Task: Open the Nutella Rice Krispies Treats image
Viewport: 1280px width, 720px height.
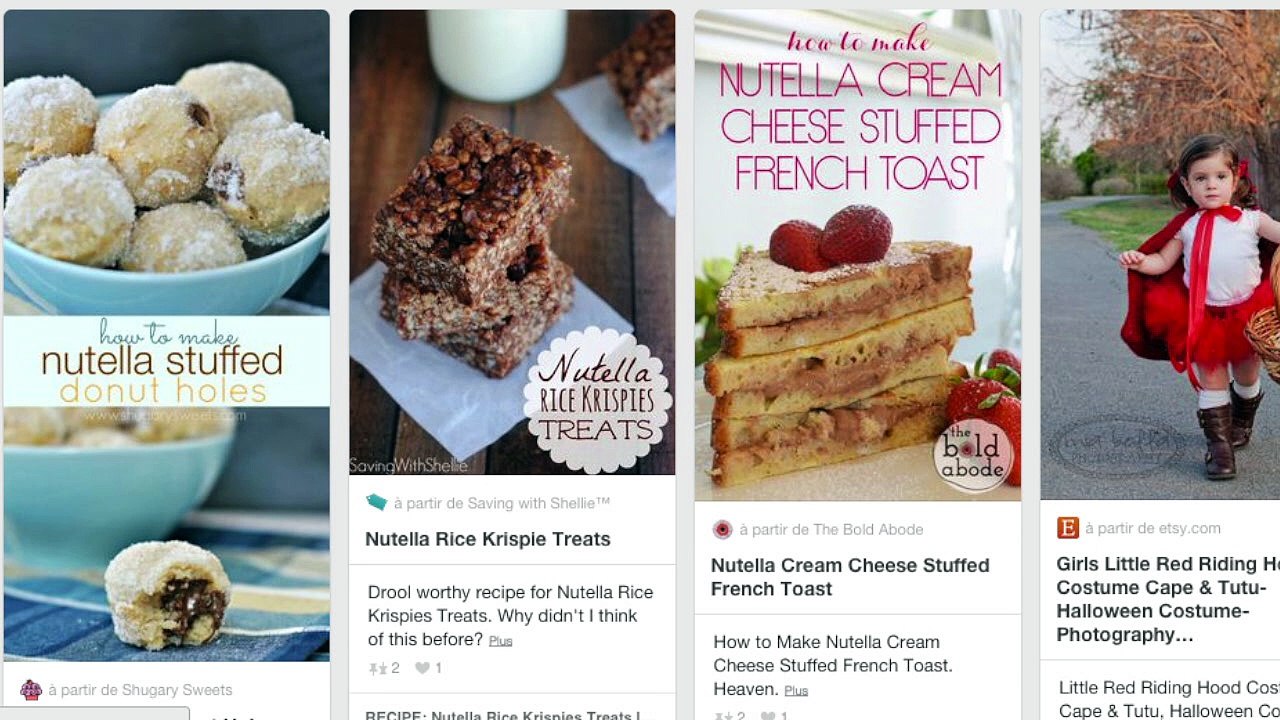Action: click(511, 242)
